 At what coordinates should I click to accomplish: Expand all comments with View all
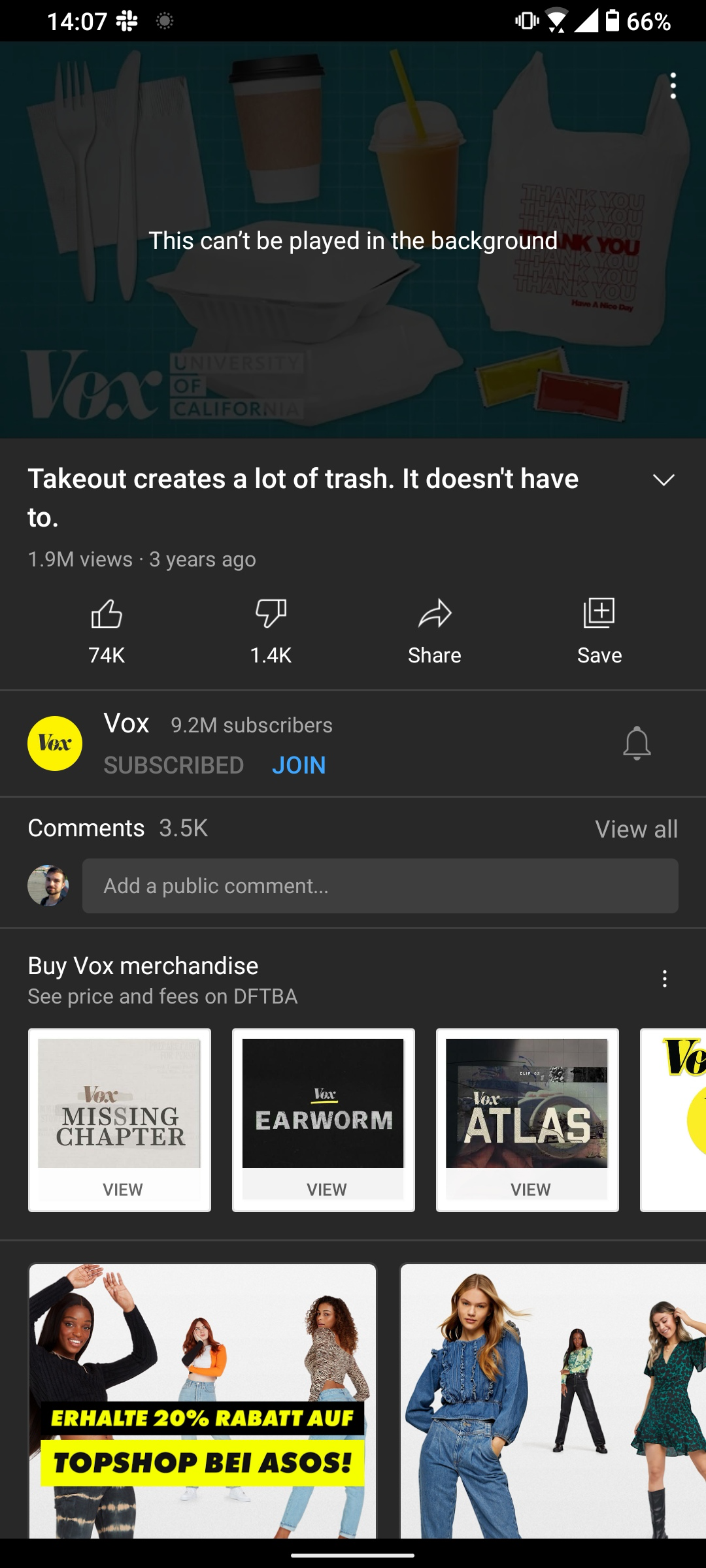tap(635, 828)
